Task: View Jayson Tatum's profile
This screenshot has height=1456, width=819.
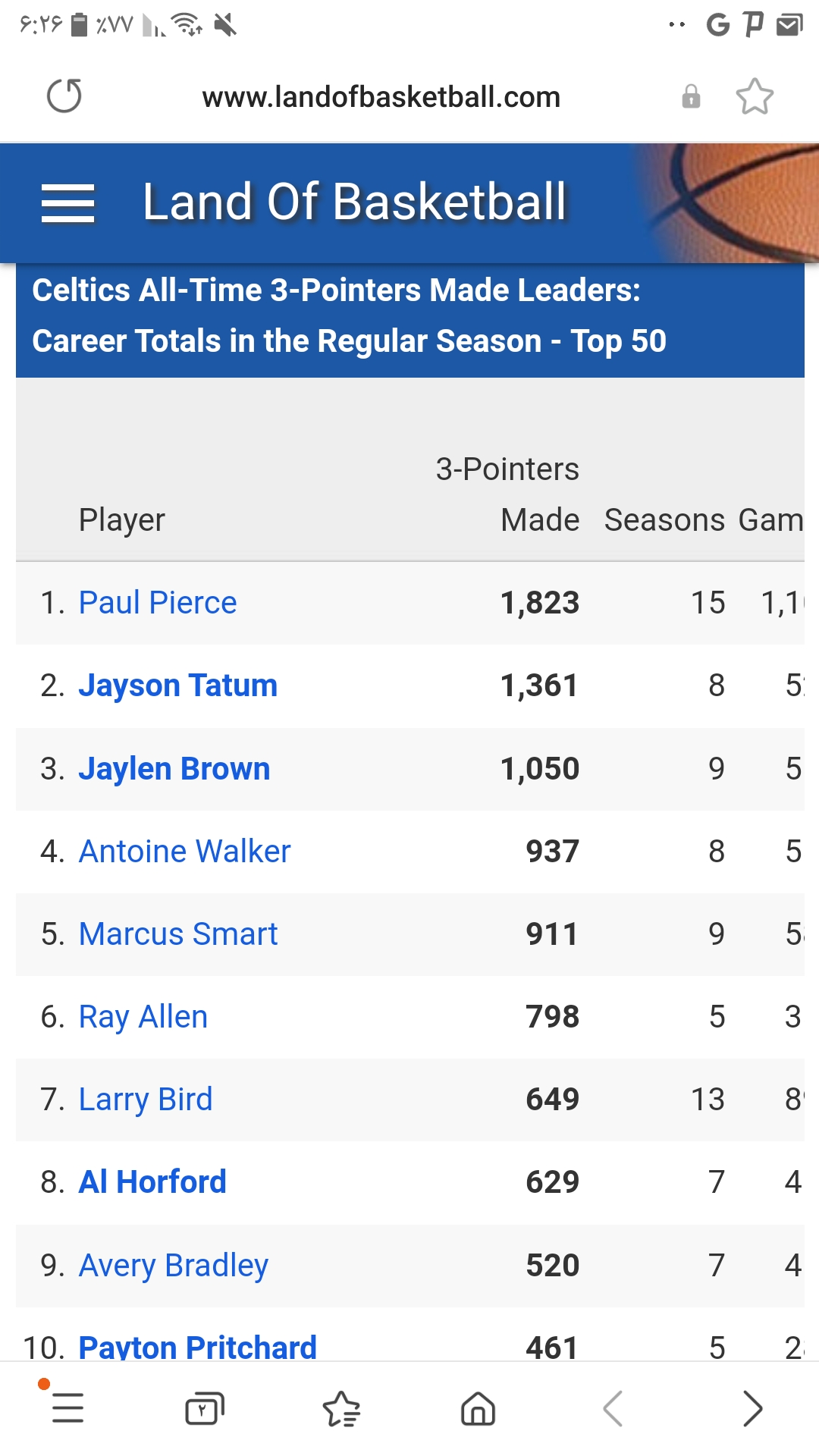Action: [178, 686]
